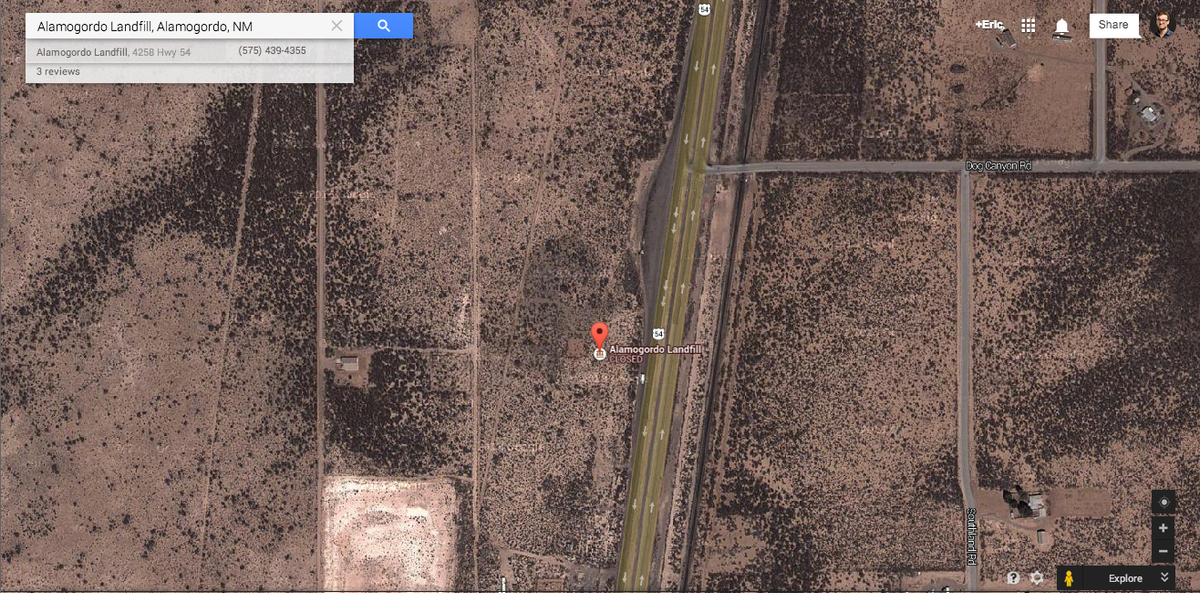
Task: Open the account profile picture
Action: point(1162,25)
